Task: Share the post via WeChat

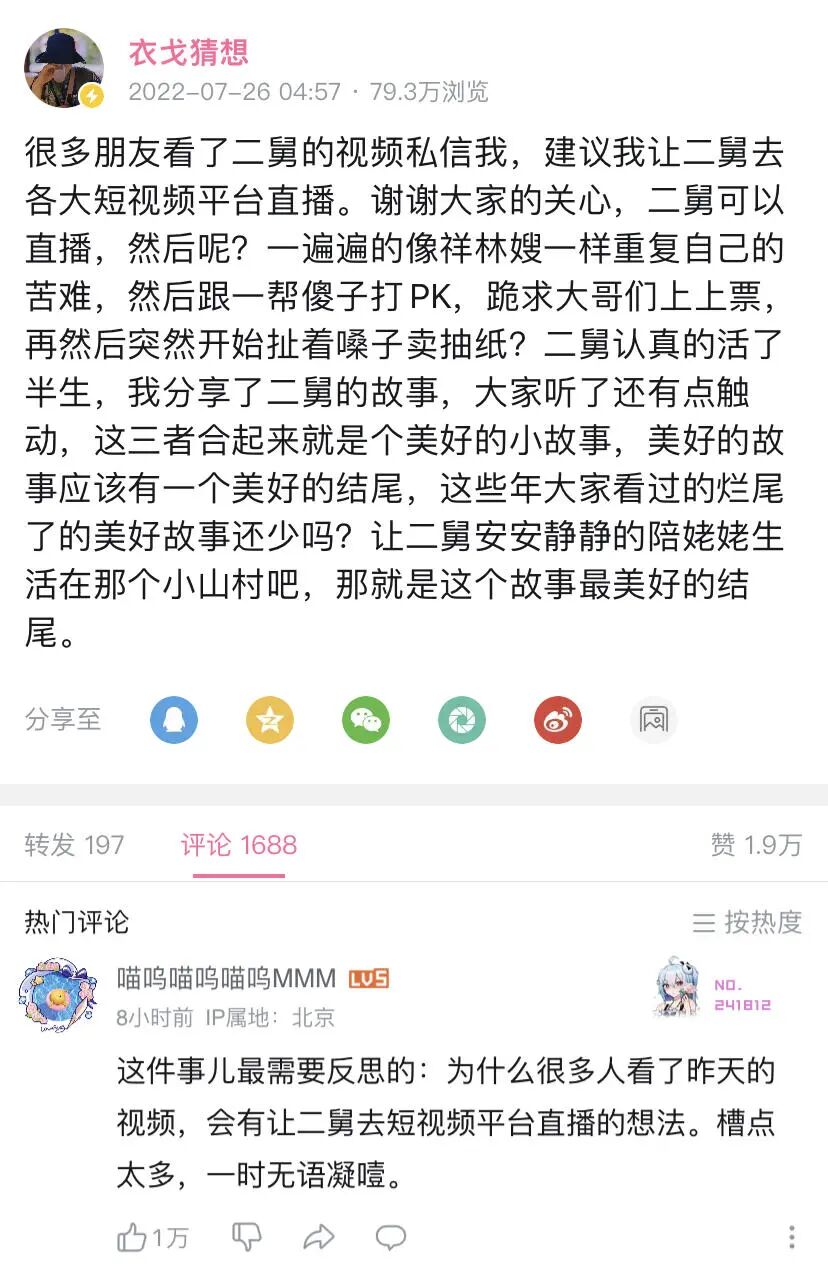Action: point(365,719)
